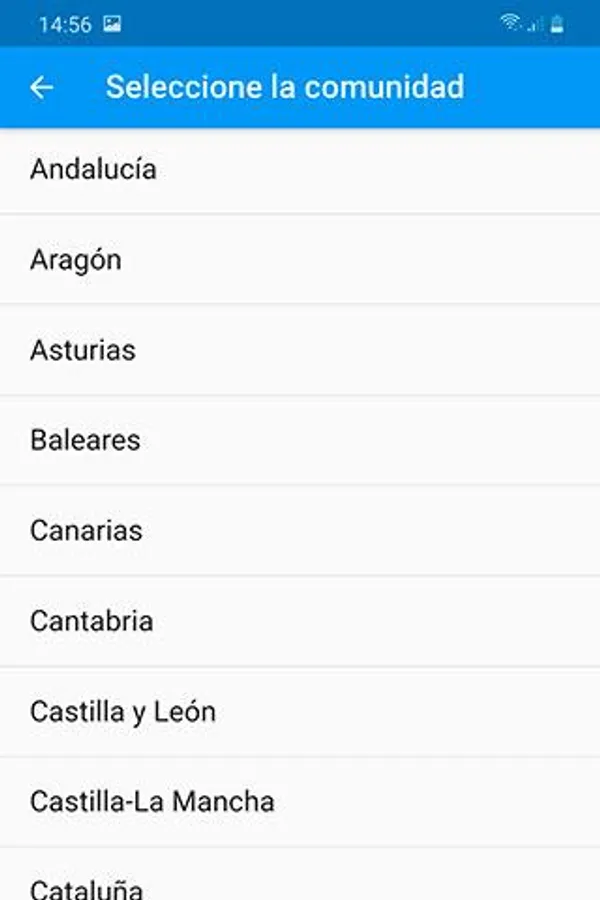This screenshot has width=600, height=900.
Task: Go back using the arrow icon
Action: click(41, 87)
